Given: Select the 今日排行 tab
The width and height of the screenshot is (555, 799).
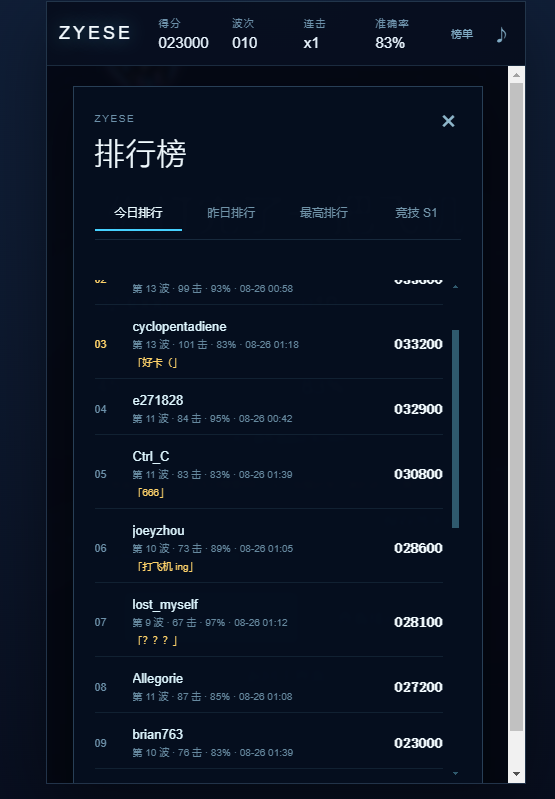Looking at the screenshot, I should 138,212.
